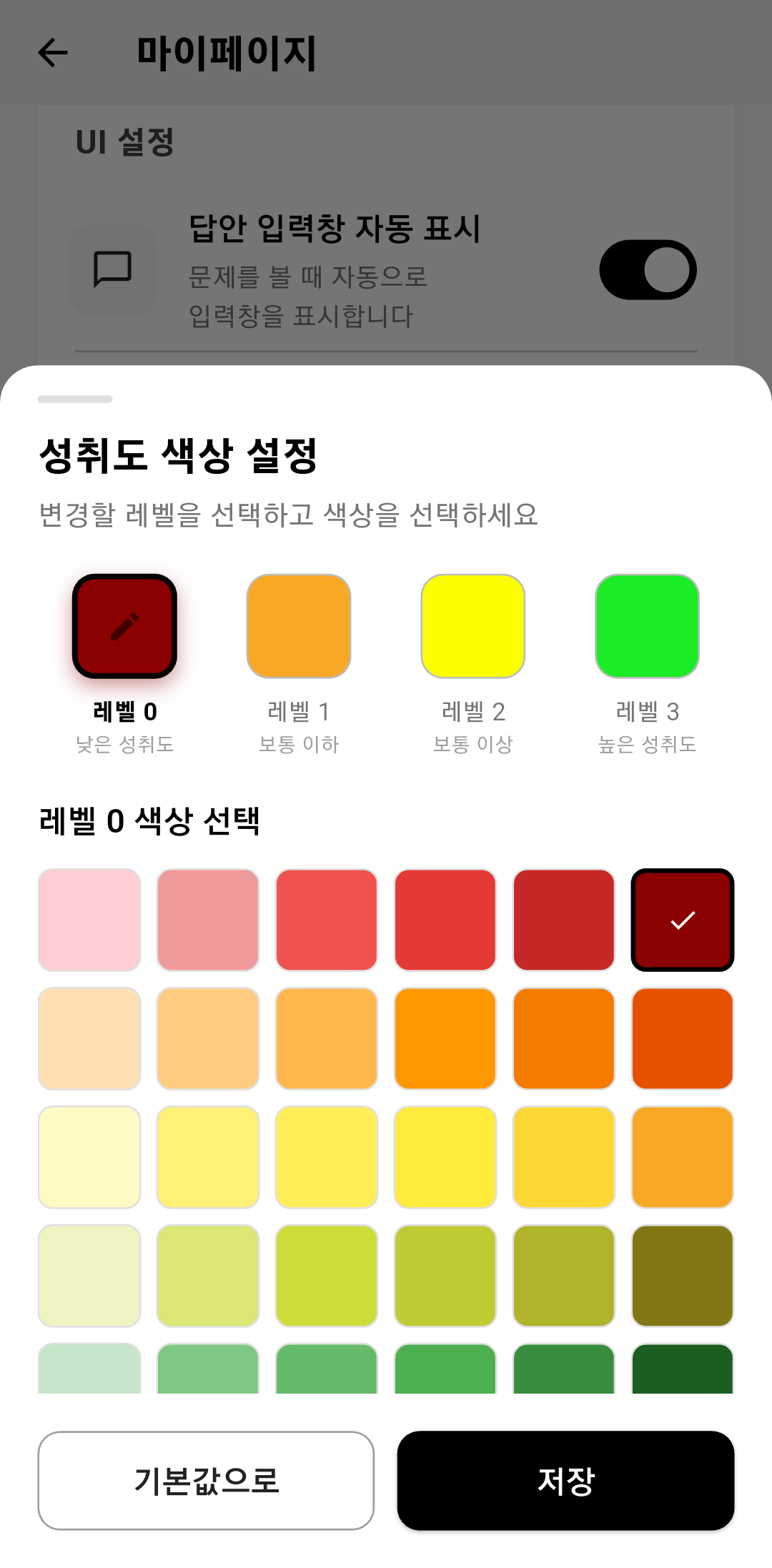Tap the speech bubble icon next to 답안 입력창
This screenshot has height=1568, width=772.
pyautogui.click(x=112, y=269)
